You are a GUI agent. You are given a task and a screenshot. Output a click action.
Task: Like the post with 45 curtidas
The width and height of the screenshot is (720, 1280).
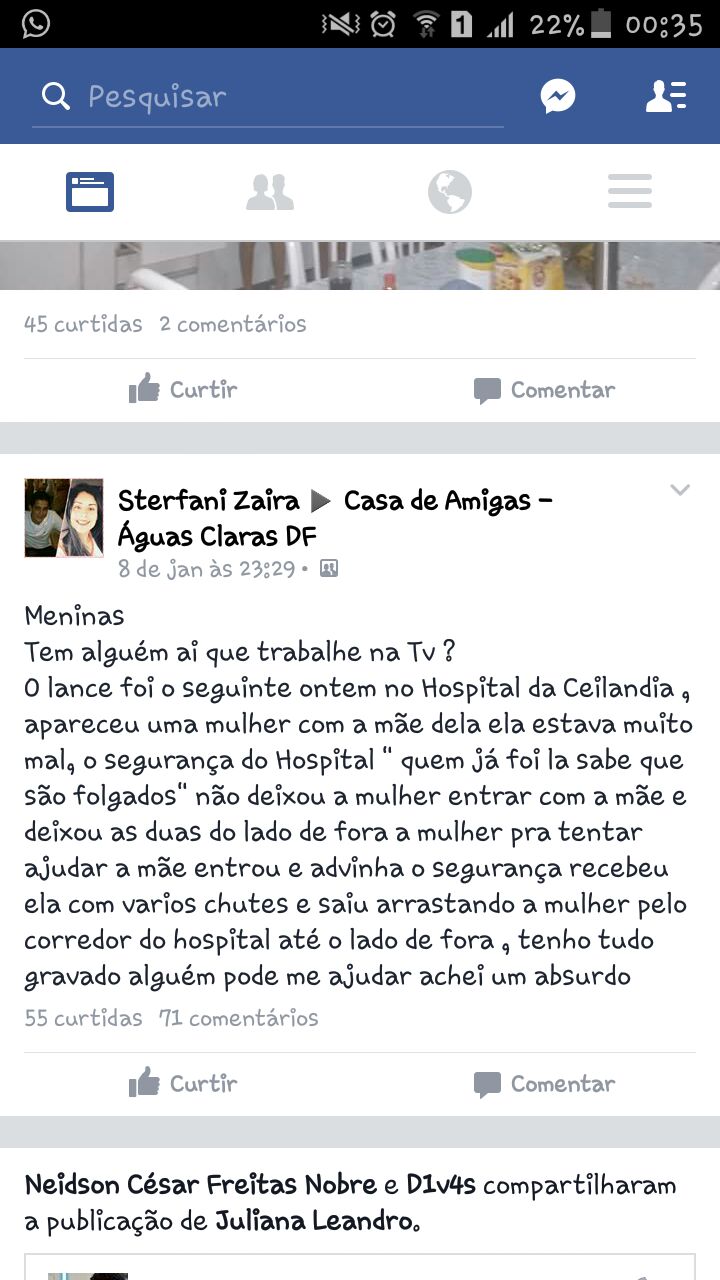183,390
